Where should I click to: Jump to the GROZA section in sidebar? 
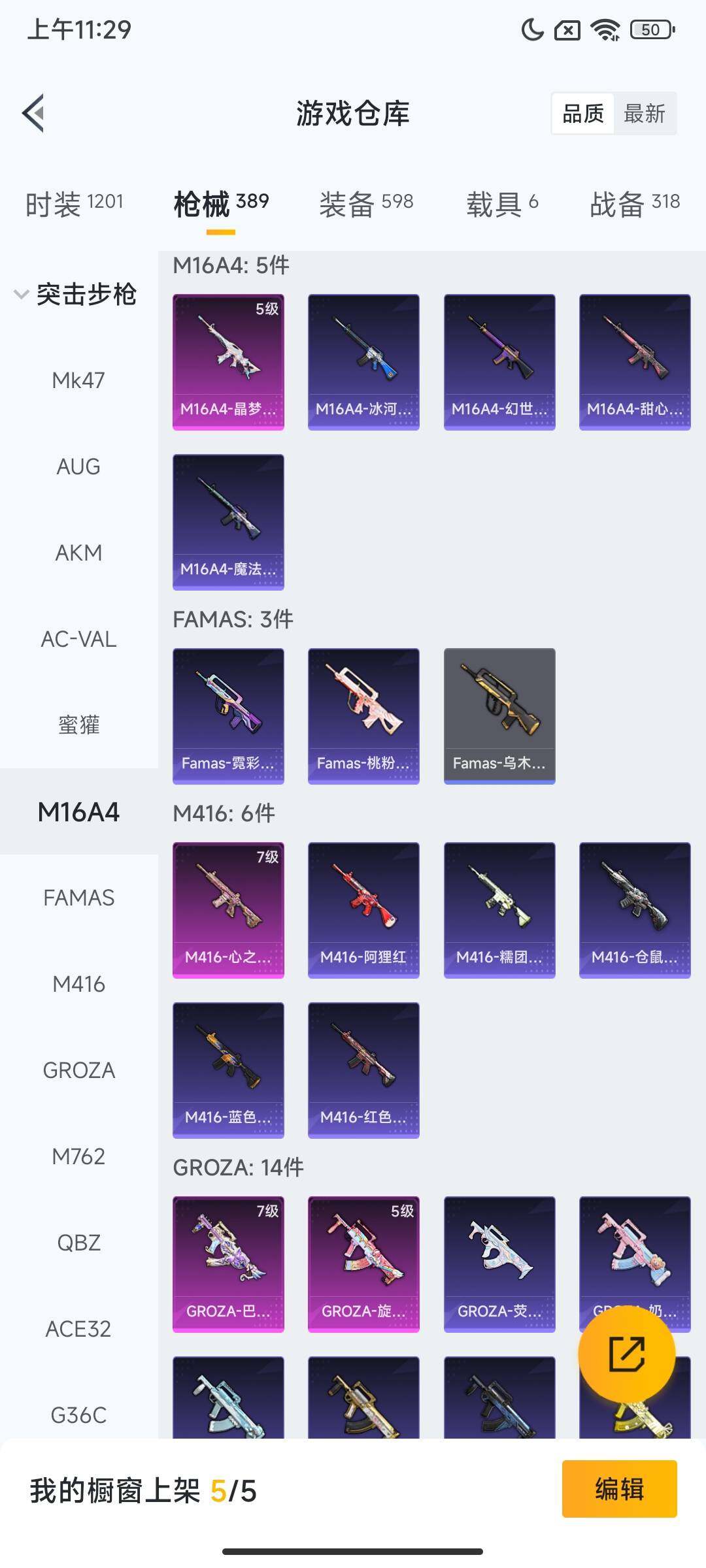78,1070
